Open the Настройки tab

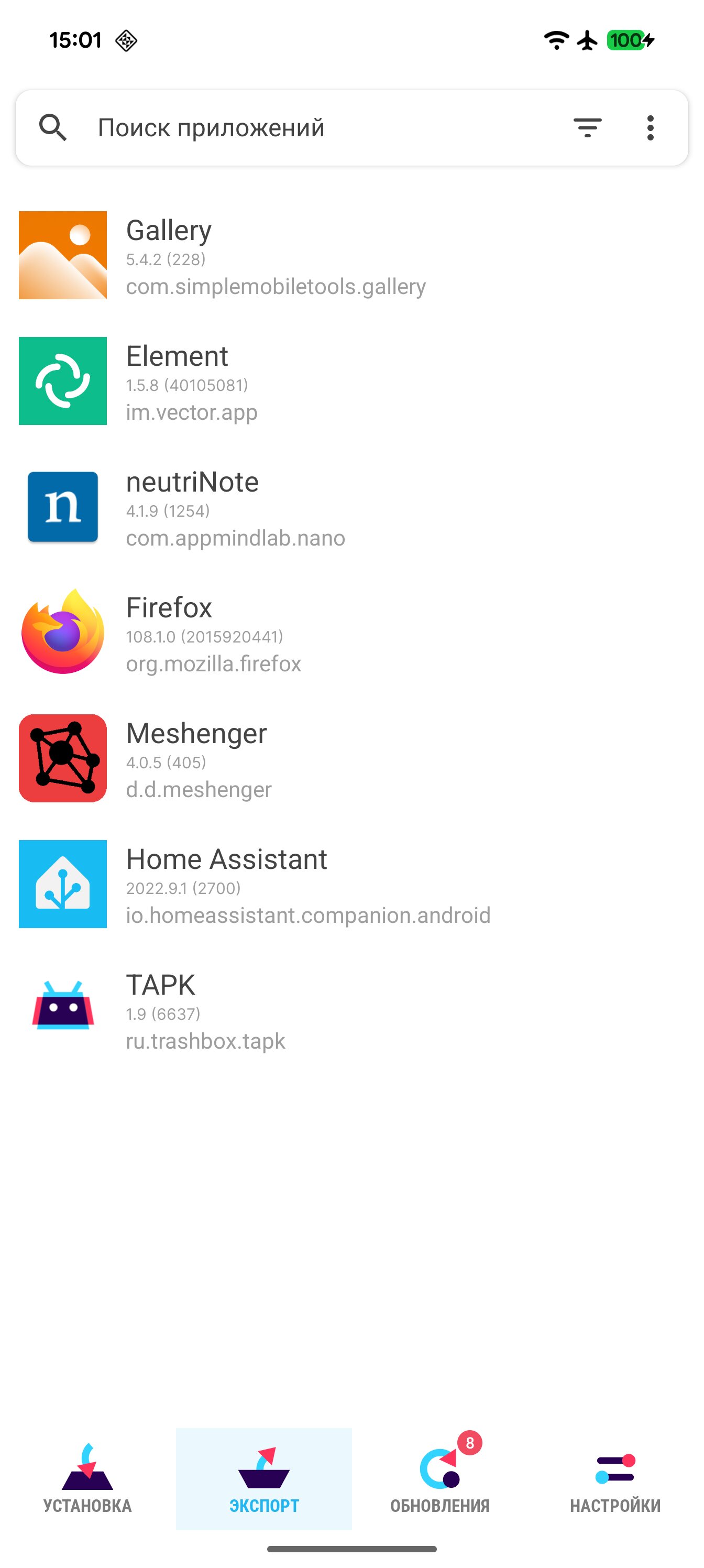click(615, 1479)
